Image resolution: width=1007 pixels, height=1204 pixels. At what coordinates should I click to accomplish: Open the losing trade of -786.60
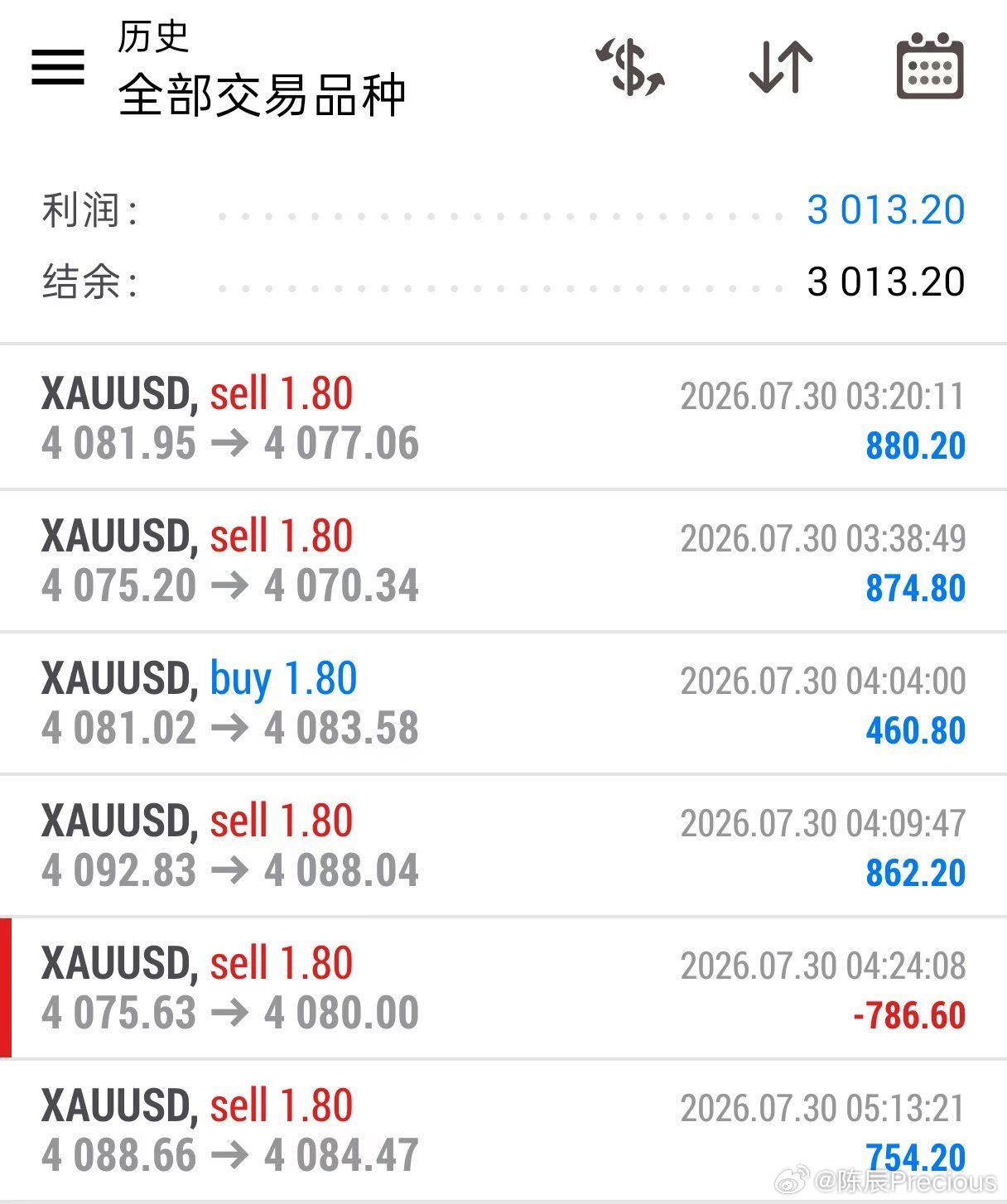(x=503, y=988)
